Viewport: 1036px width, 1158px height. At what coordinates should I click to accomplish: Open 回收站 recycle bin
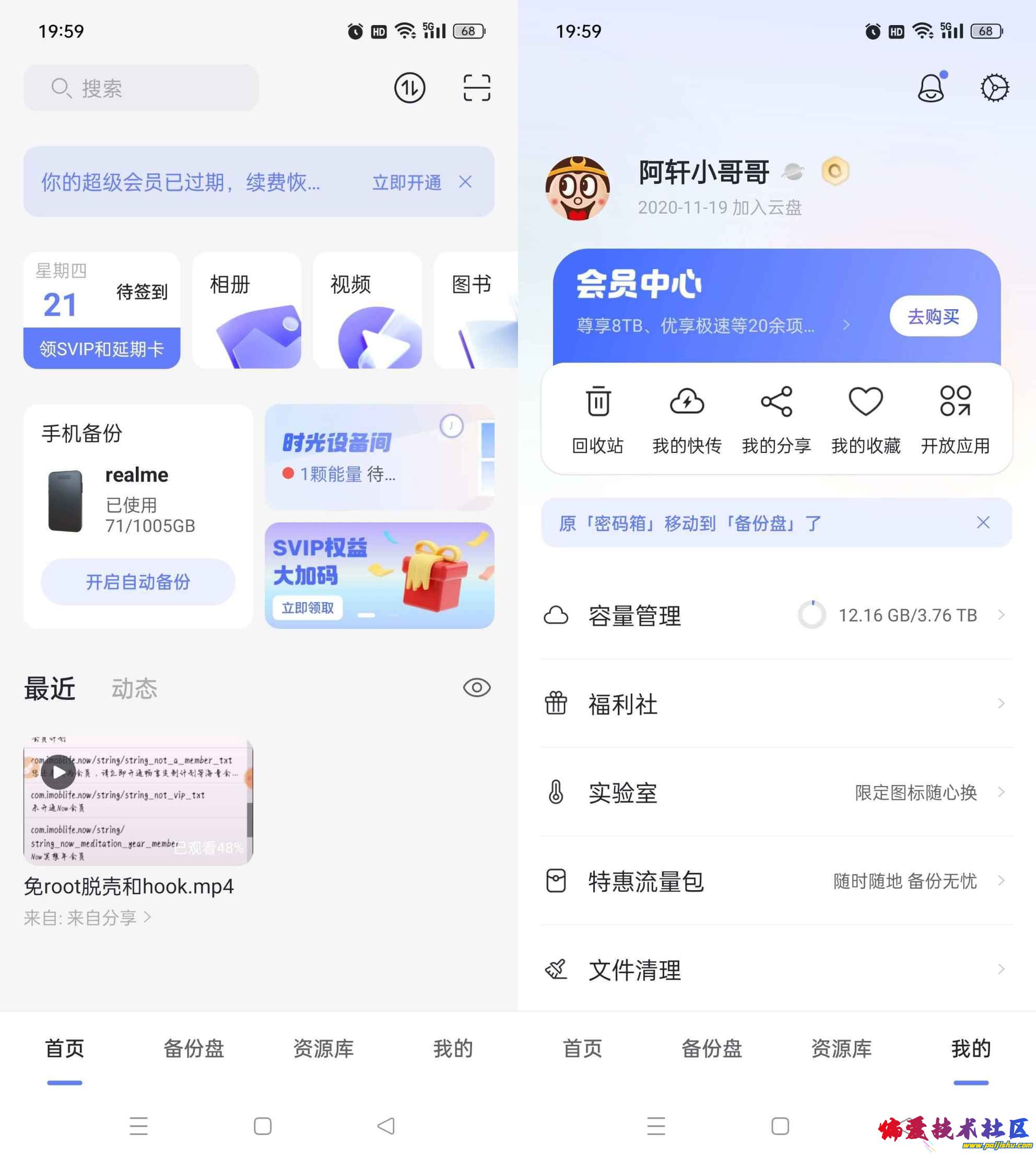(598, 418)
